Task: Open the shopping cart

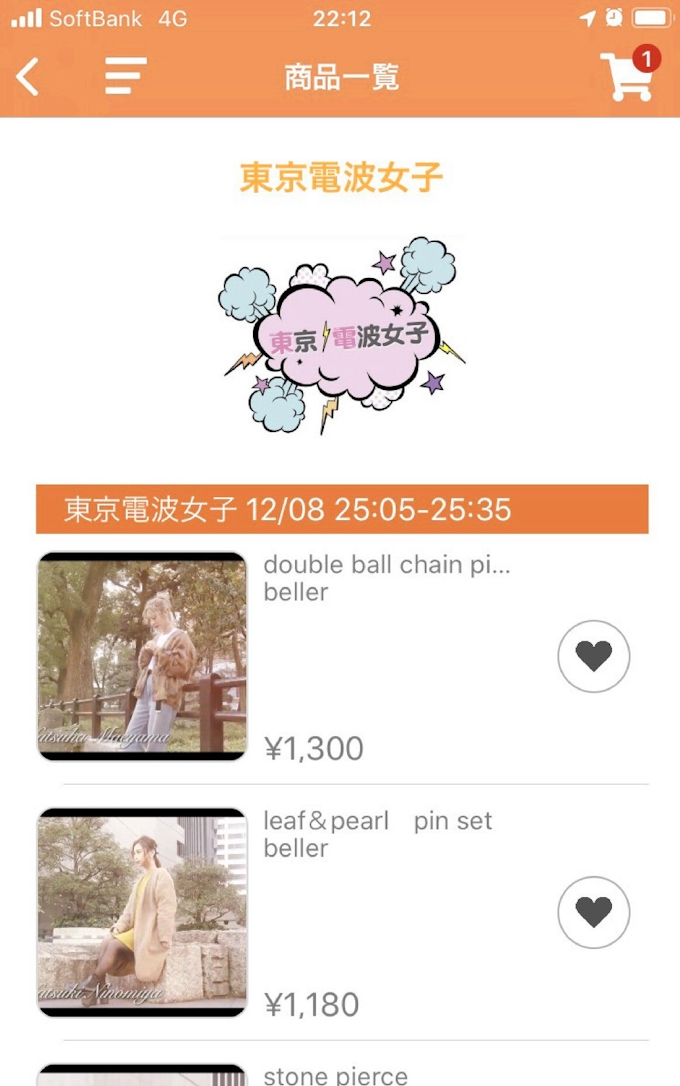Action: 629,75
